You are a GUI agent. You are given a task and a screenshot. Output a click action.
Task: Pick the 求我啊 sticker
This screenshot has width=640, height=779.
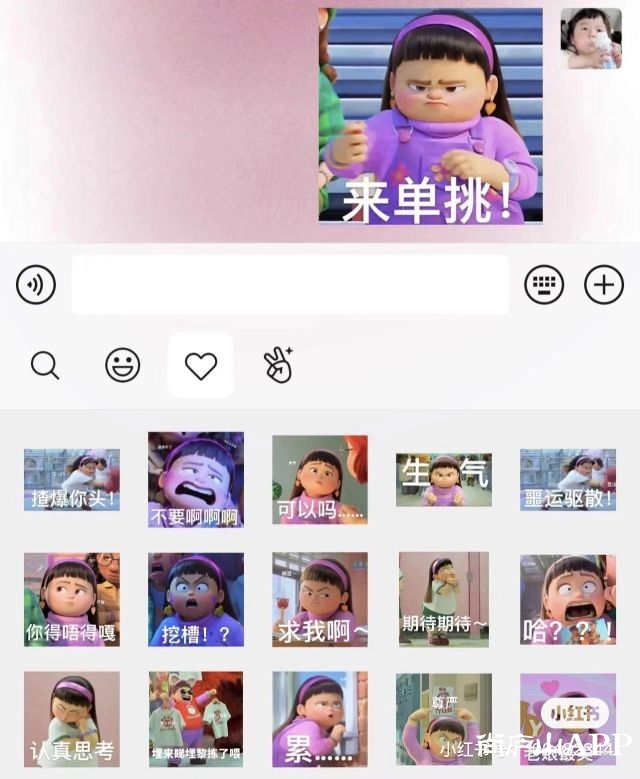pos(320,599)
